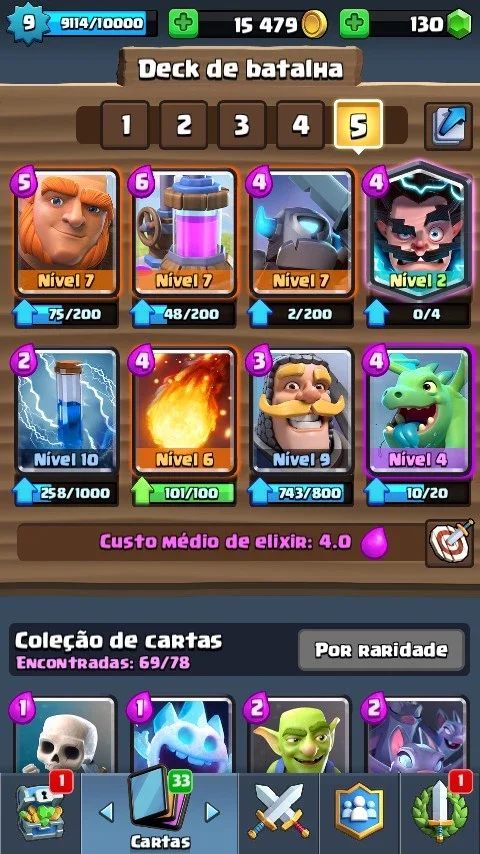This screenshot has height=854, width=480.
Task: Add gold with the green plus button
Action: tap(183, 24)
